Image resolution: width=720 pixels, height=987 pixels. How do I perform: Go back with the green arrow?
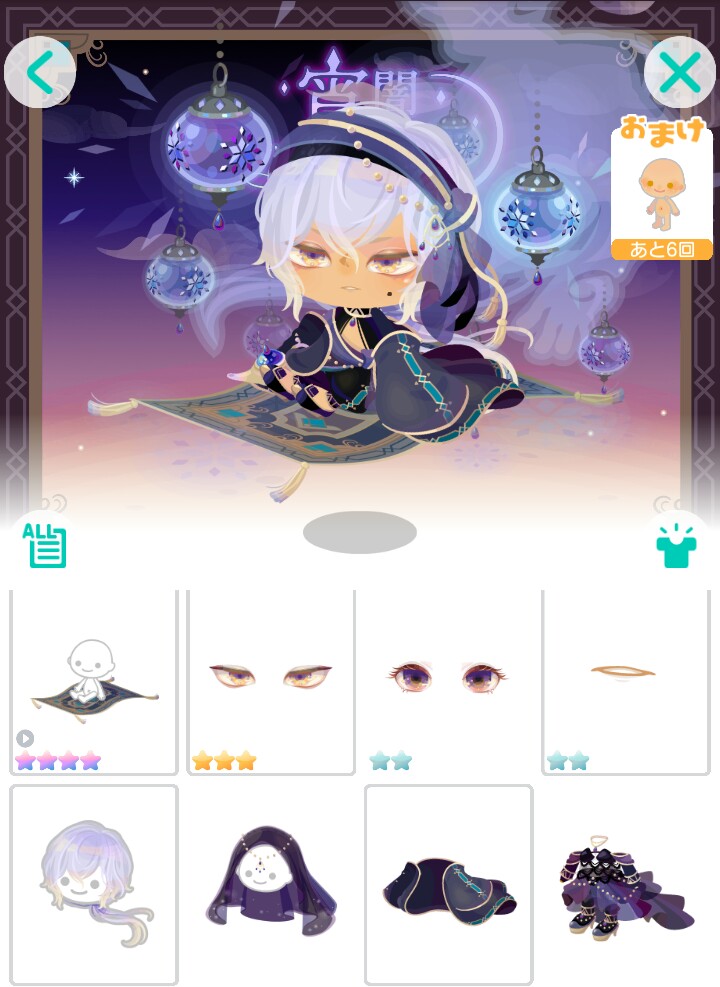[x=40, y=72]
